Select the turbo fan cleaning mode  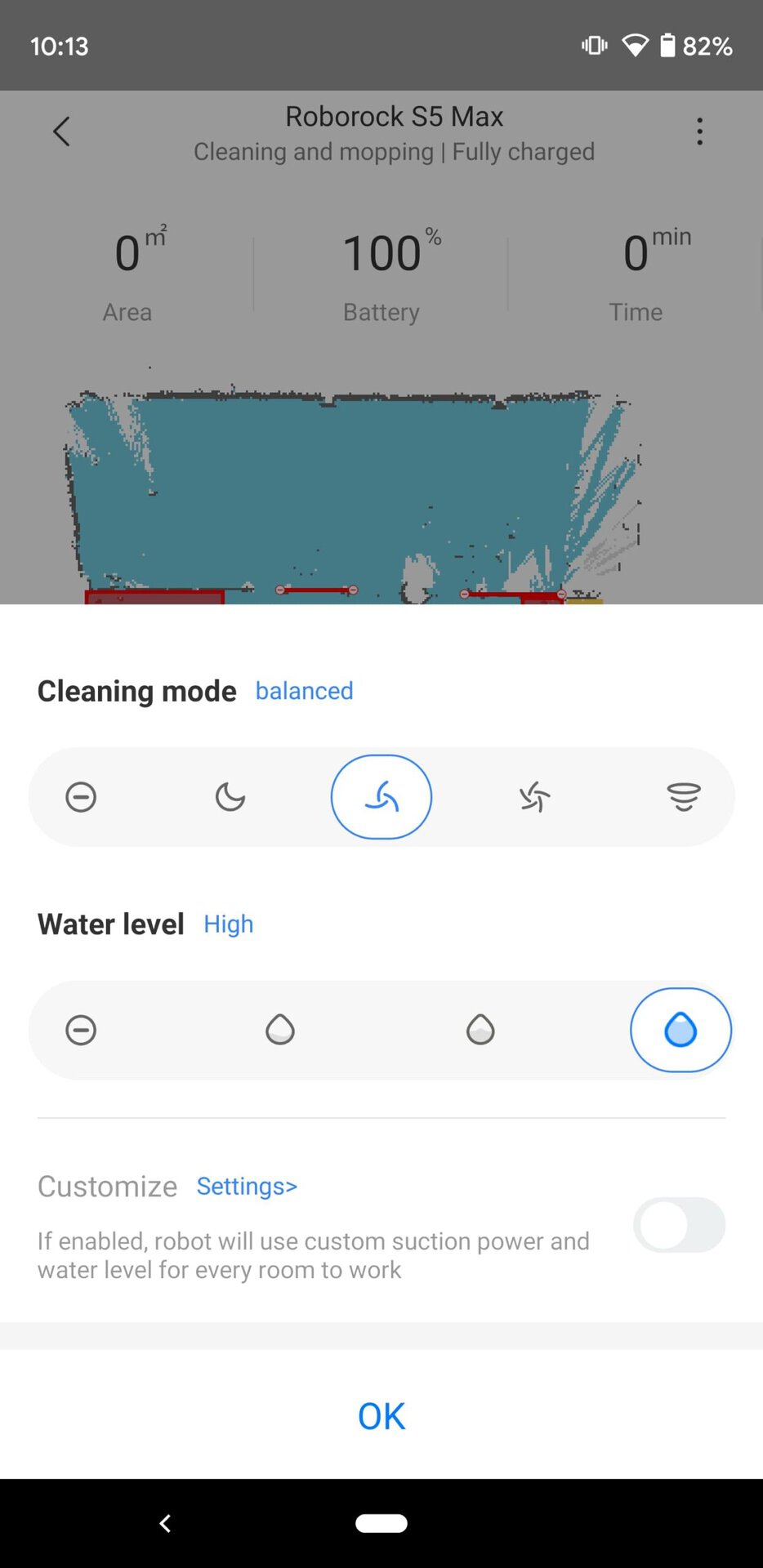pos(534,796)
